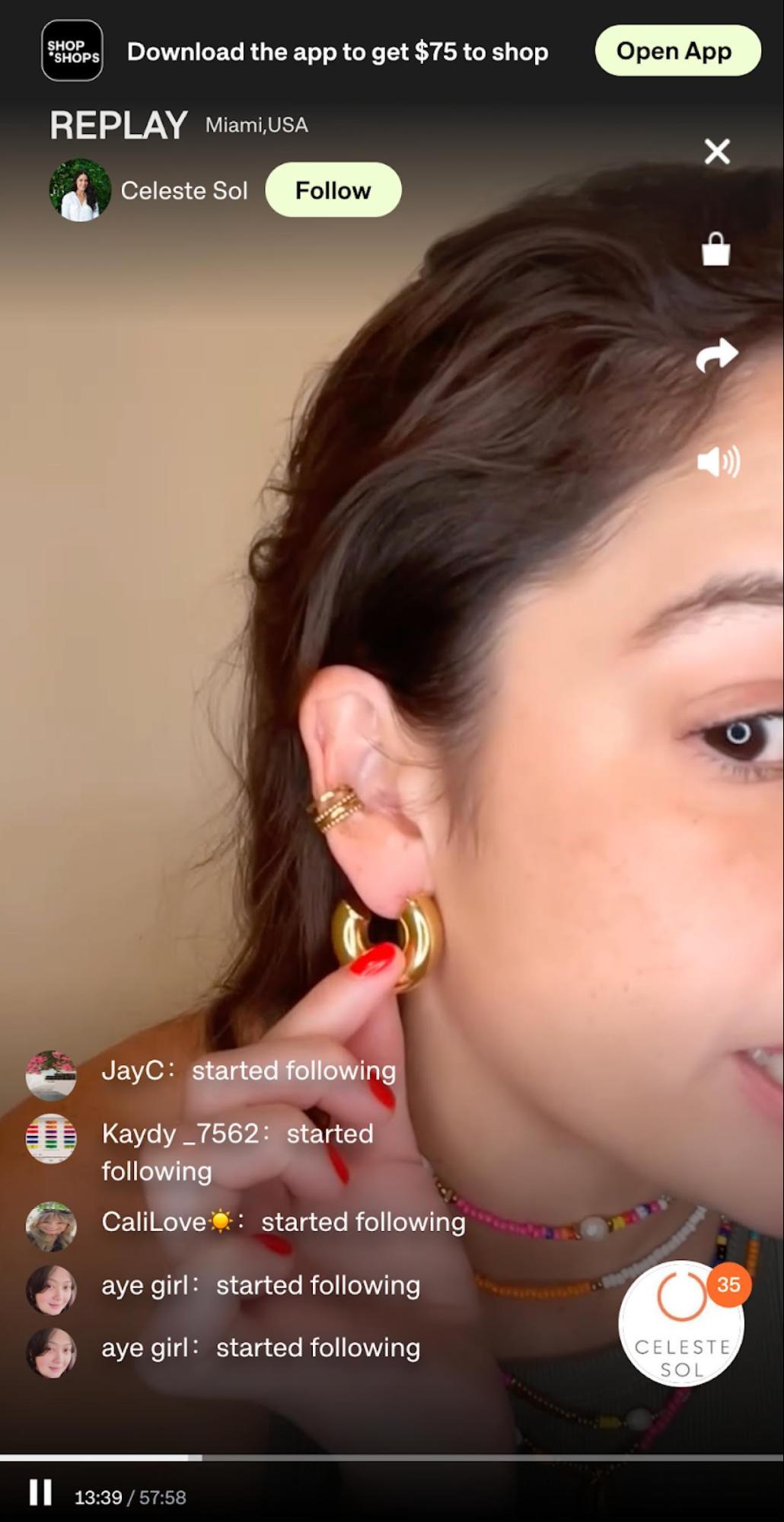The height and width of the screenshot is (1522, 784).
Task: Seek along the video progress bar
Action: point(392,1457)
